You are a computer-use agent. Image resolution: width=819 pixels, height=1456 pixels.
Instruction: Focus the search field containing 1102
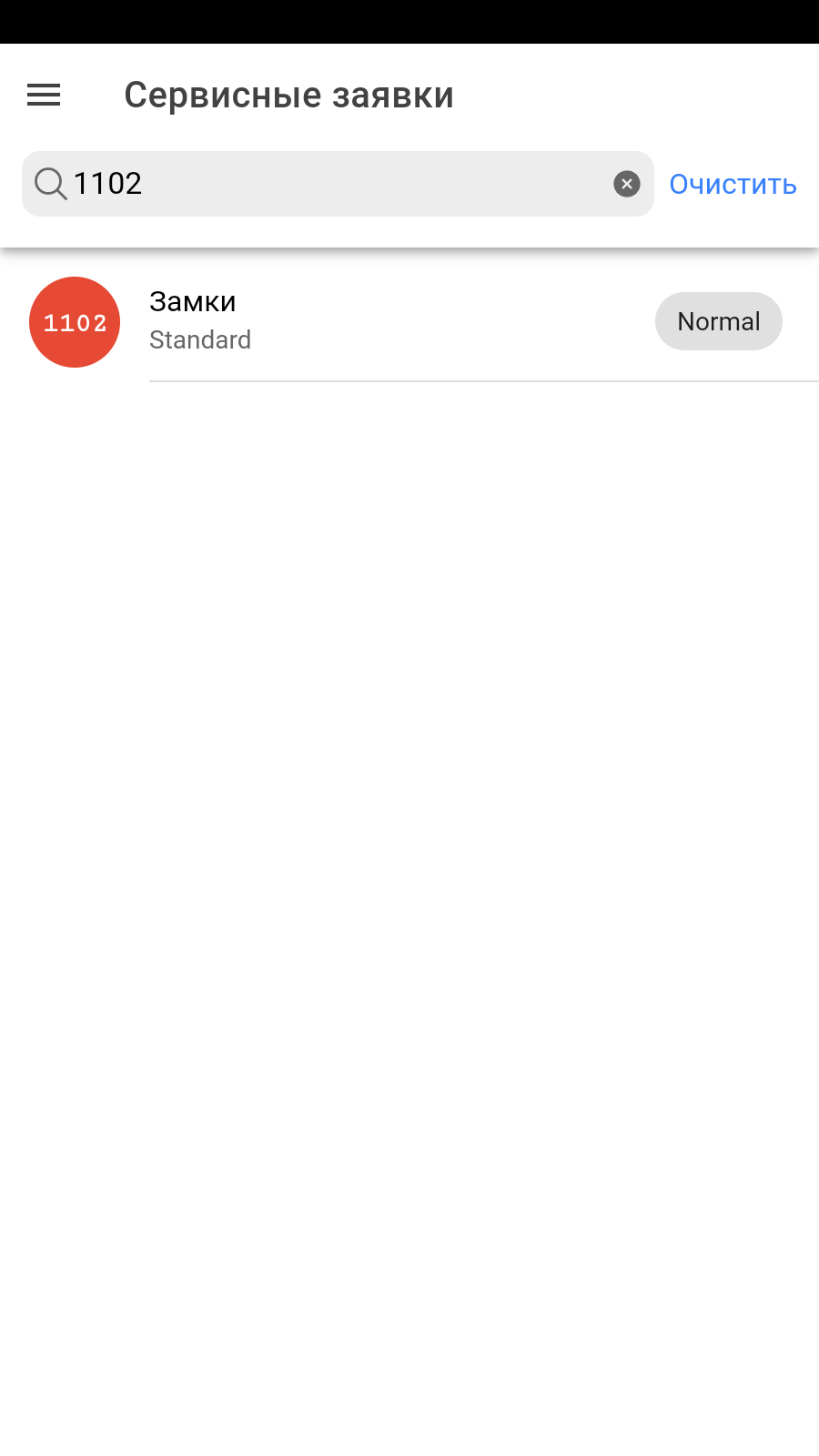pyautogui.click(x=337, y=184)
